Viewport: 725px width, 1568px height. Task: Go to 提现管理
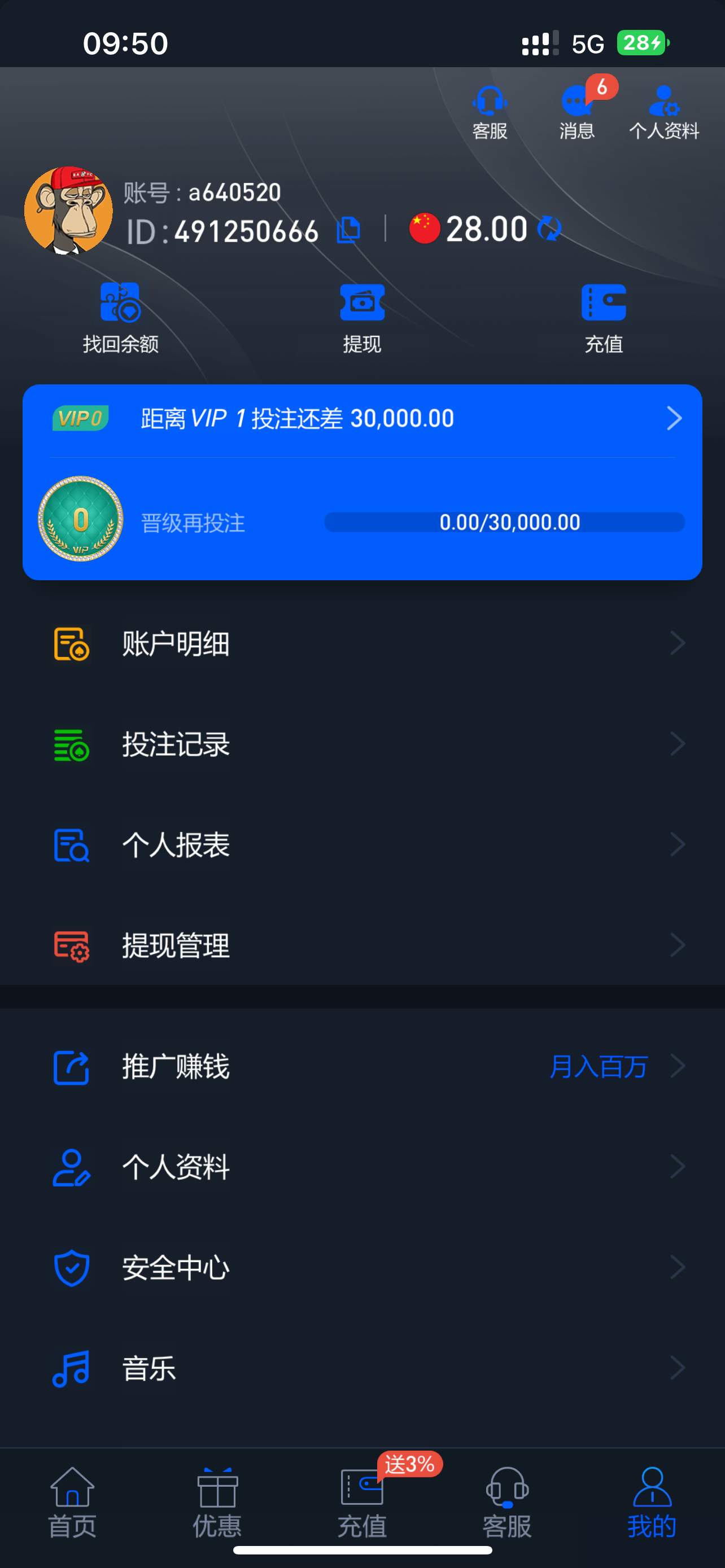[x=362, y=945]
